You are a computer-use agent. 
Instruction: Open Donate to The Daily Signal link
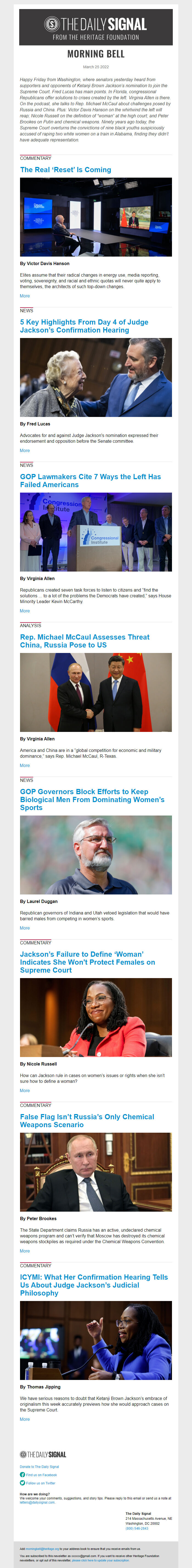point(39,1466)
